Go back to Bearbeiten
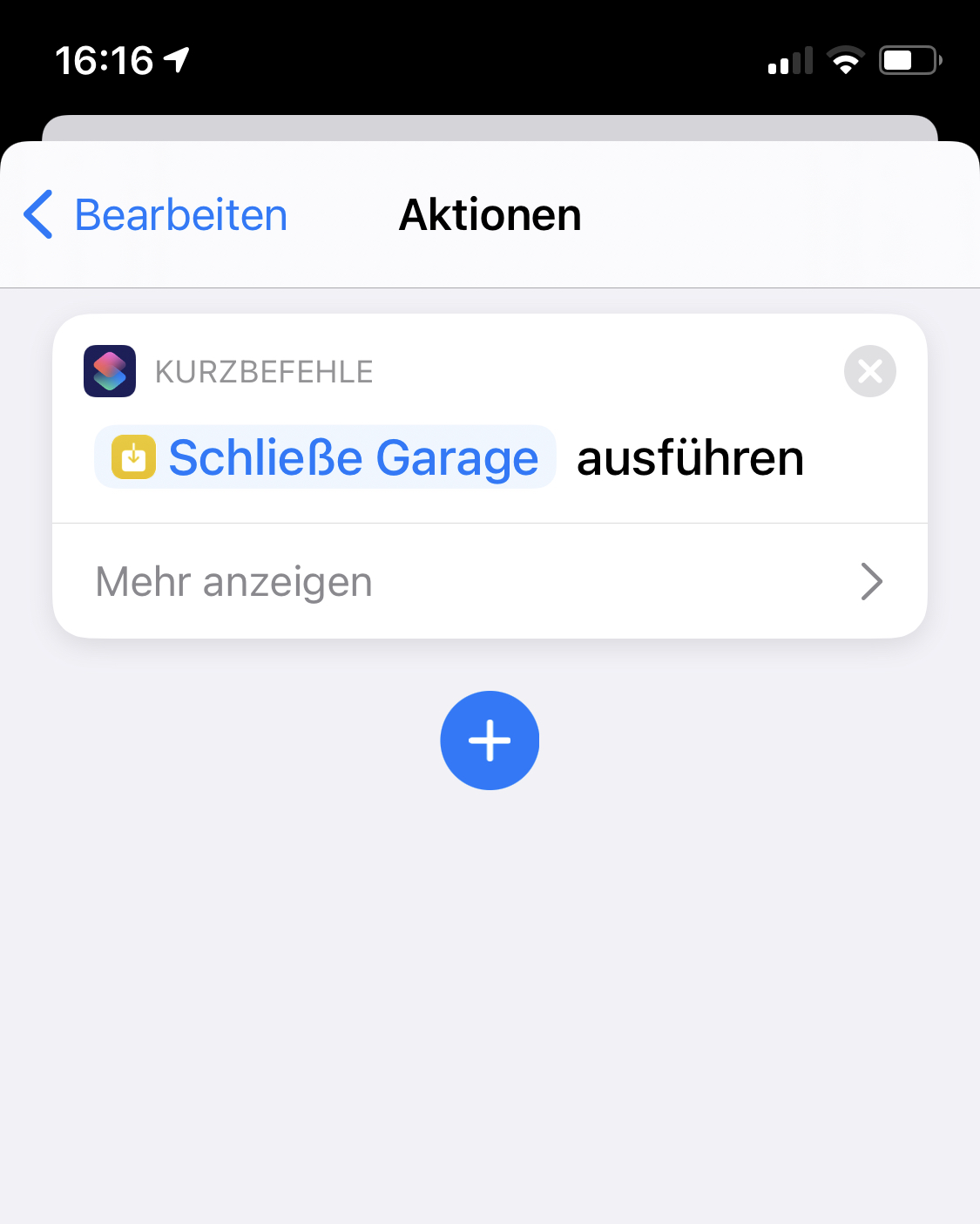Screen dimensions: 980x1224 157,215
